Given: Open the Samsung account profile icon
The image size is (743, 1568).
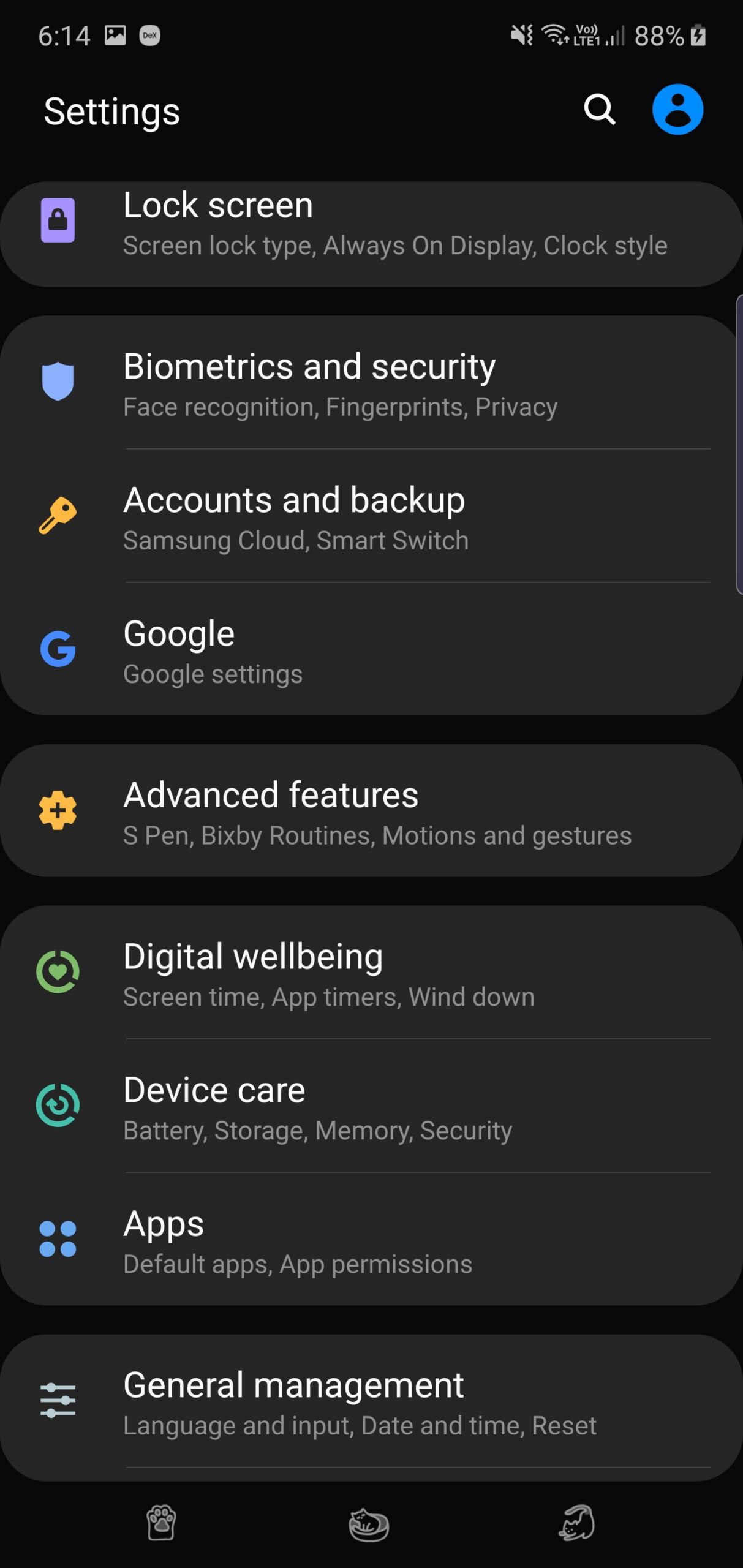Looking at the screenshot, I should coord(677,110).
